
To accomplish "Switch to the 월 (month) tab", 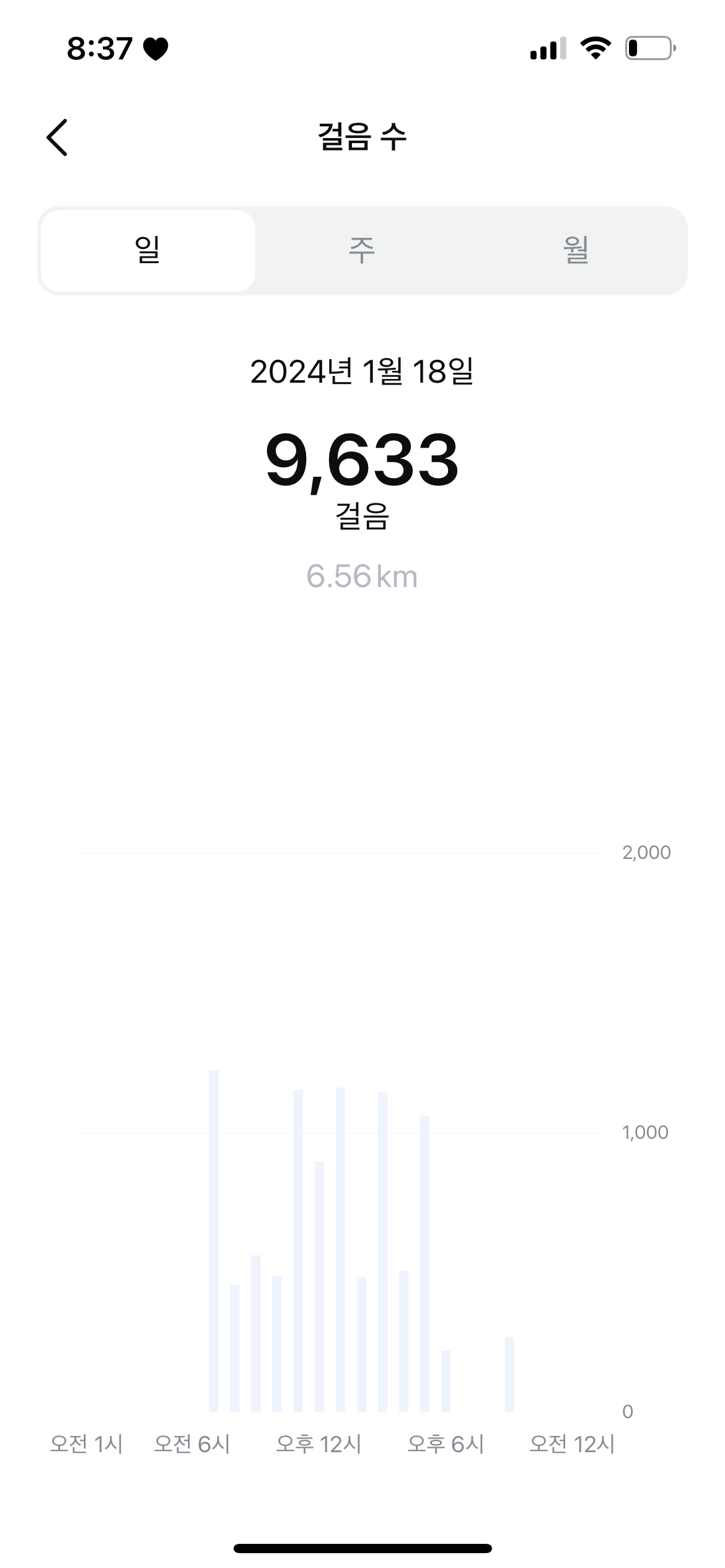I will 576,251.
